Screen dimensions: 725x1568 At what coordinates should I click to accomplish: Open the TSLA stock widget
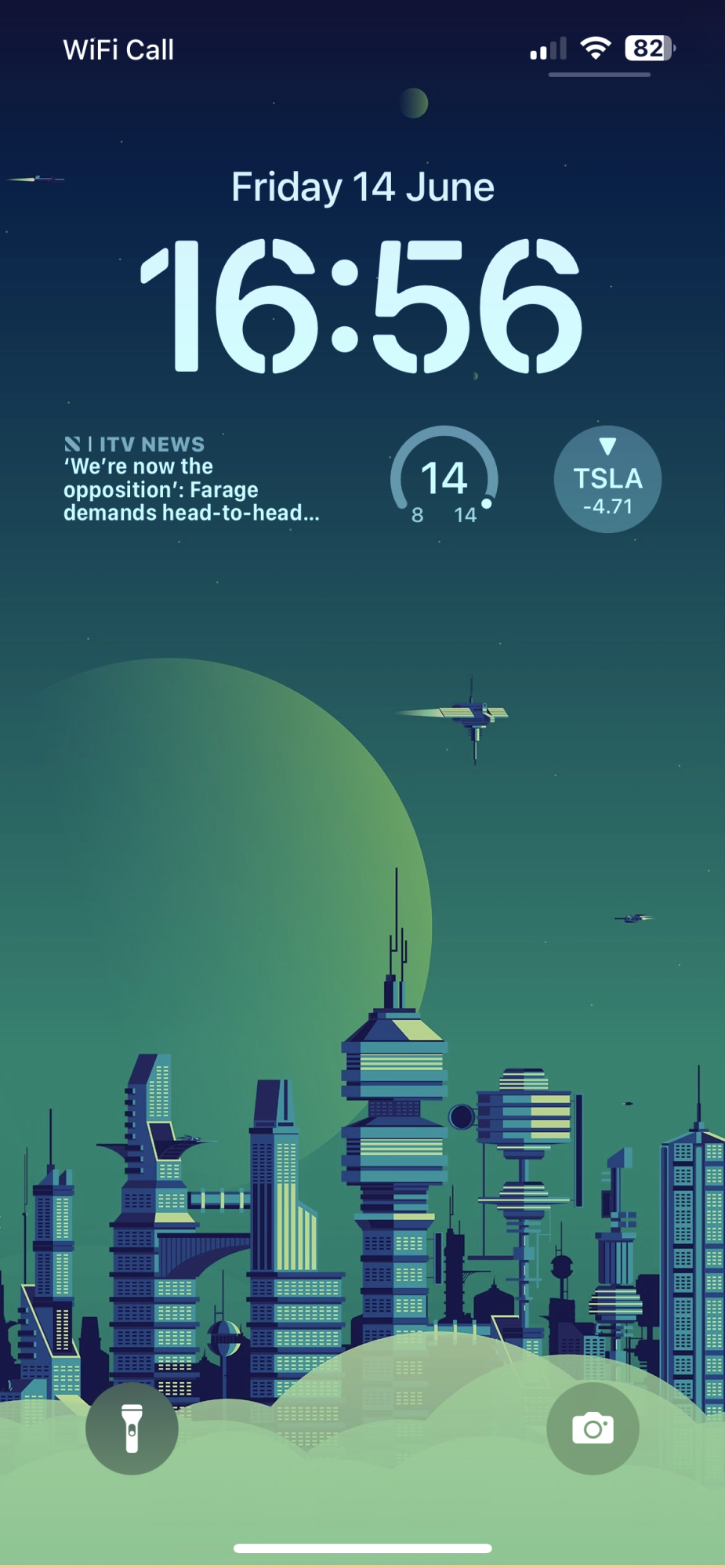click(607, 479)
